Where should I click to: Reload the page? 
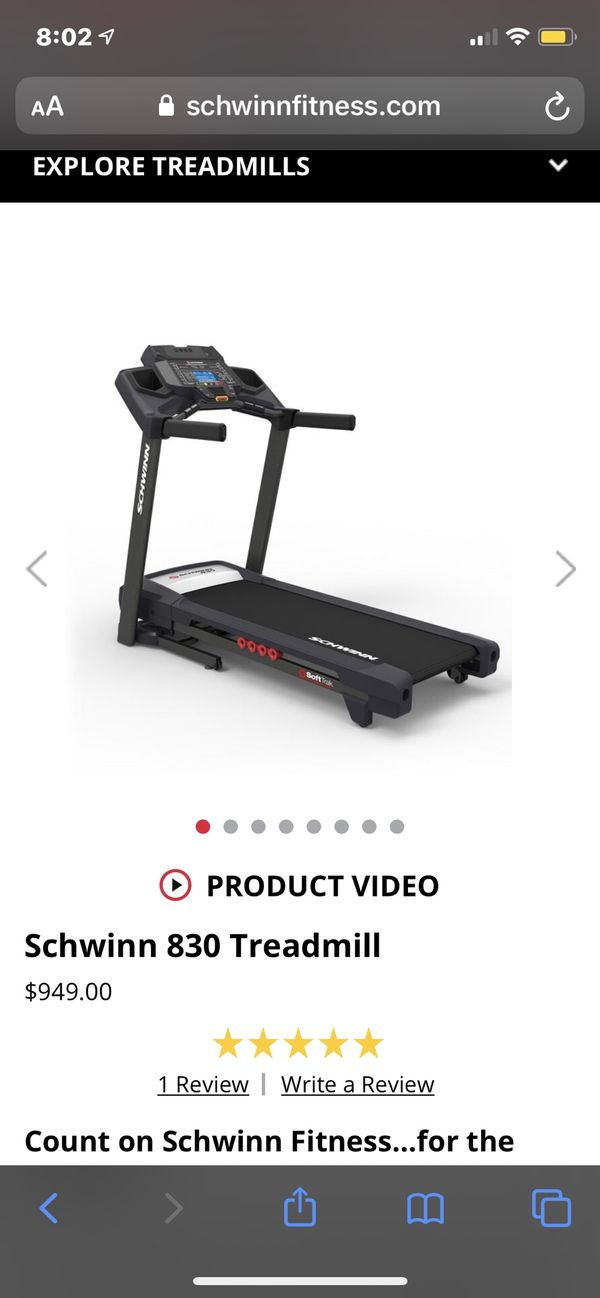coord(557,107)
